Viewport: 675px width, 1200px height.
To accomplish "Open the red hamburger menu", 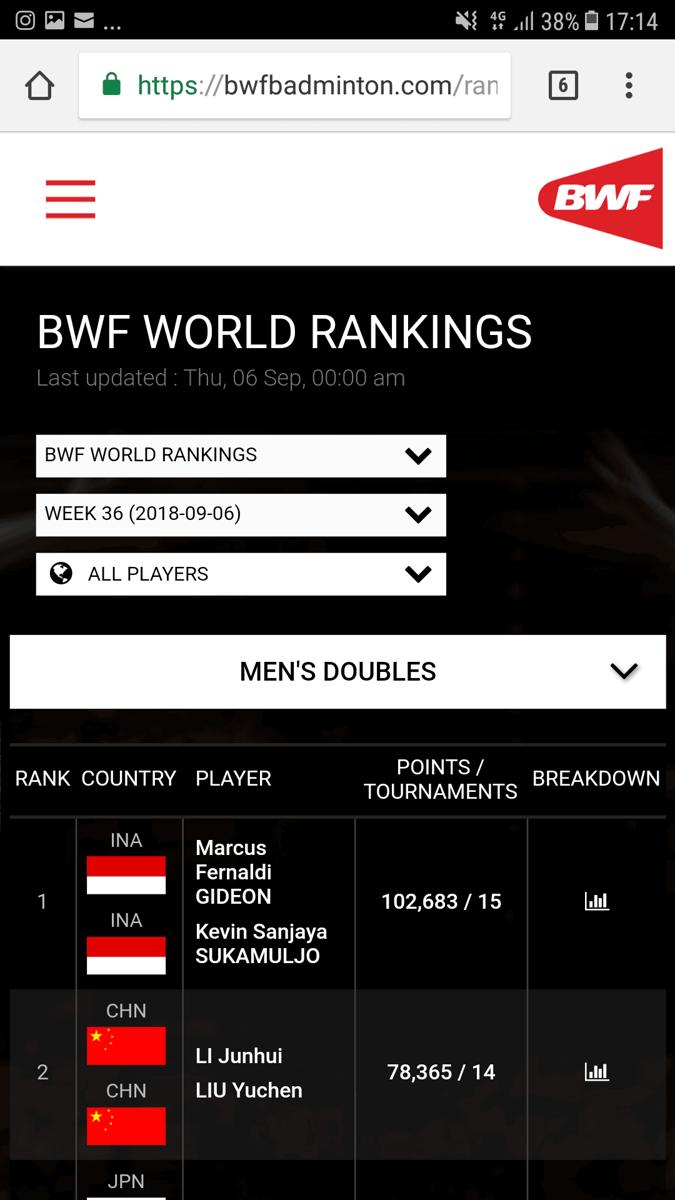I will click(x=70, y=198).
